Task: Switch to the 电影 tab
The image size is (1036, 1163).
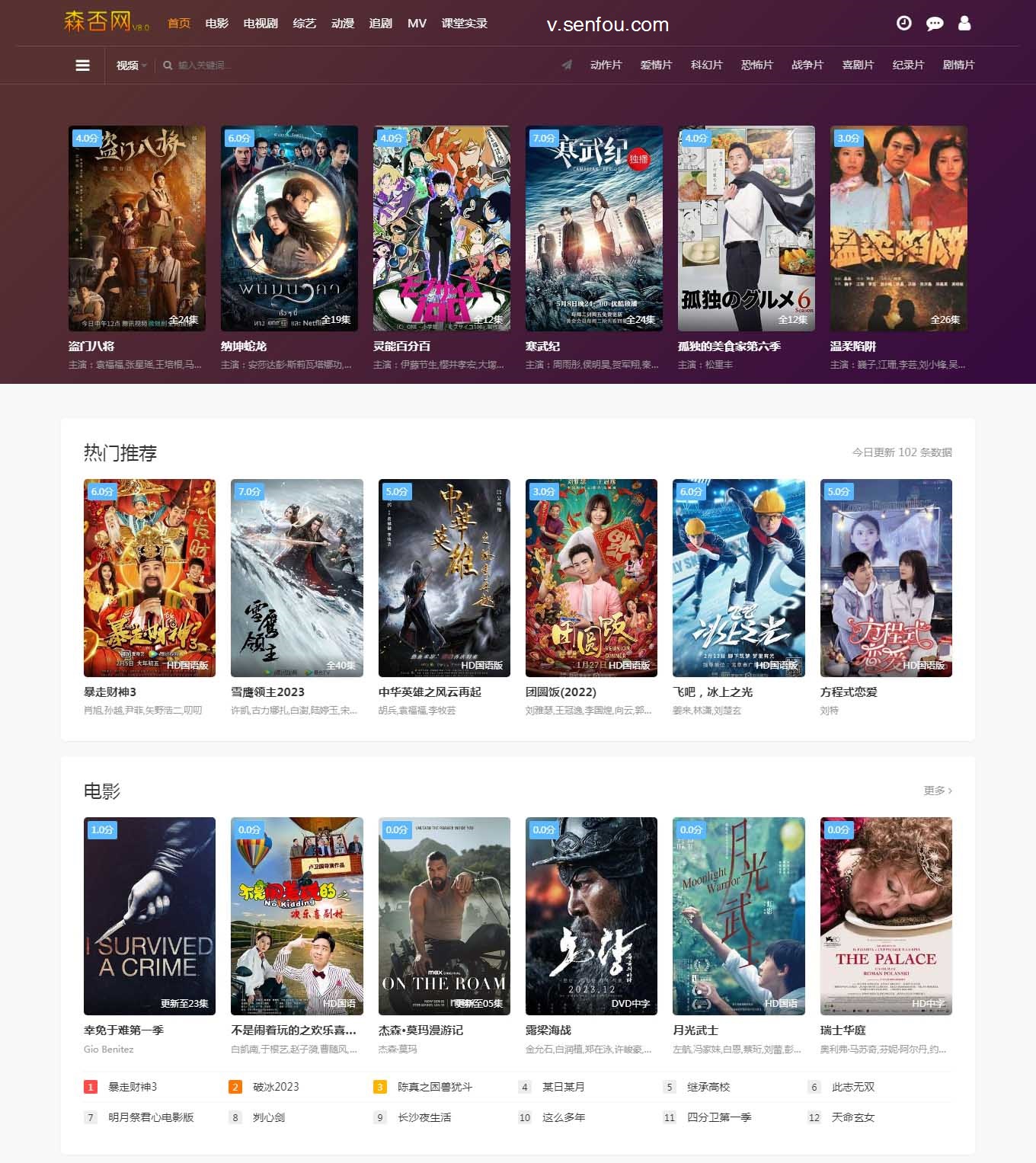Action: (217, 24)
